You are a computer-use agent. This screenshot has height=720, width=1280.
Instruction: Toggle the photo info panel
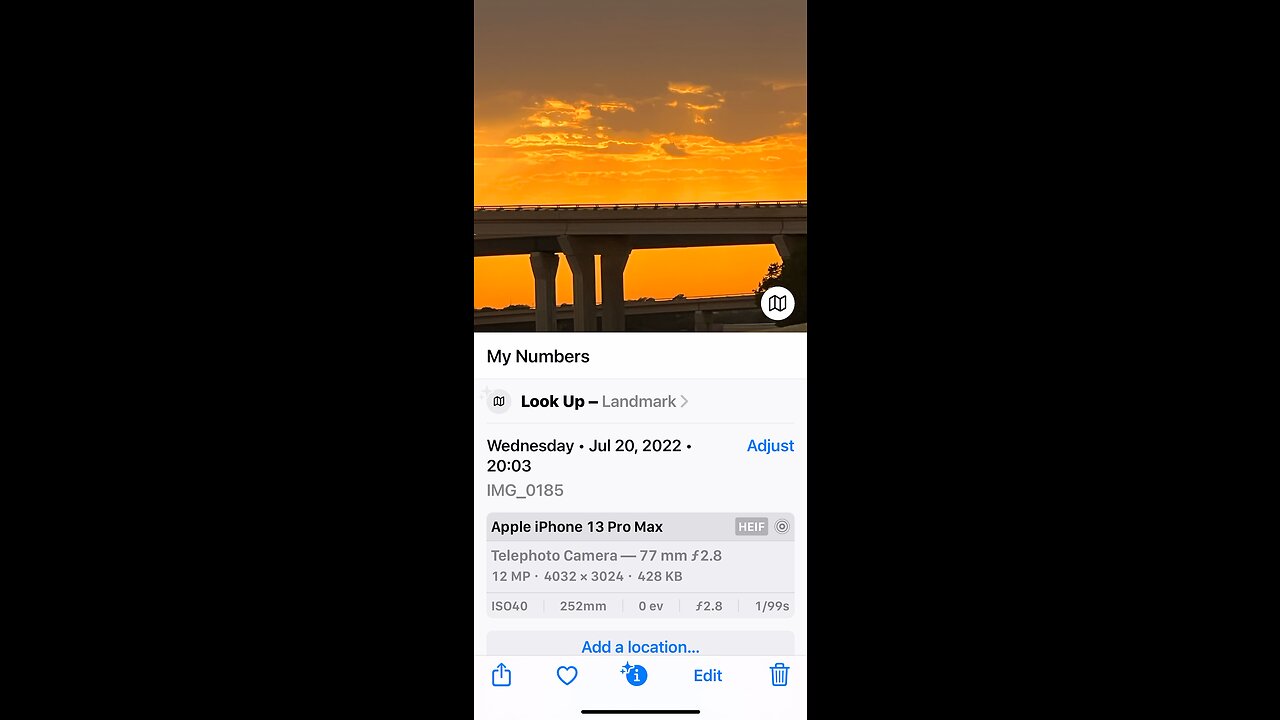(x=635, y=675)
